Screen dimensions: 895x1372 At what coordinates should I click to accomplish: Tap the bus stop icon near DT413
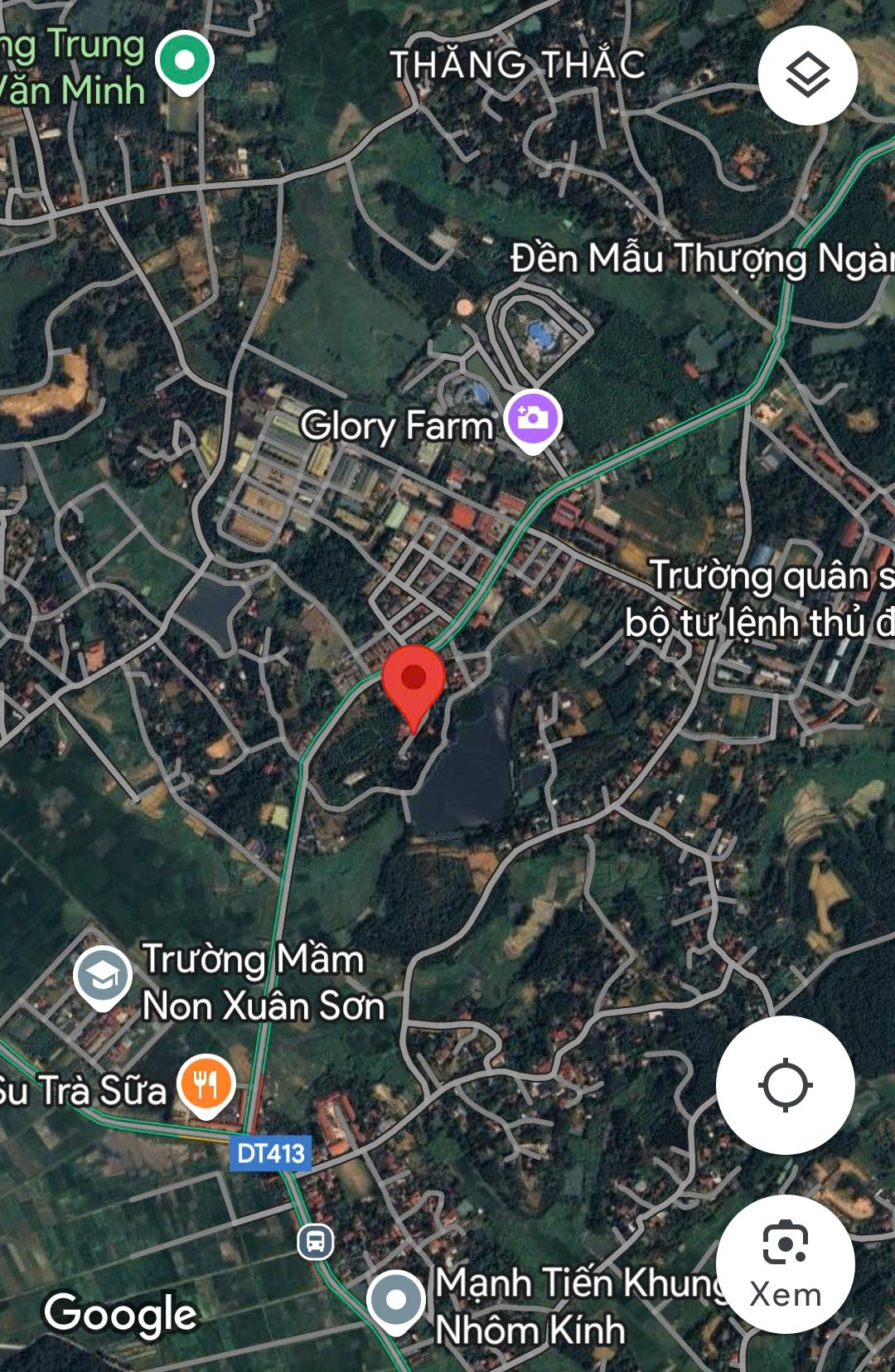[x=316, y=1241]
